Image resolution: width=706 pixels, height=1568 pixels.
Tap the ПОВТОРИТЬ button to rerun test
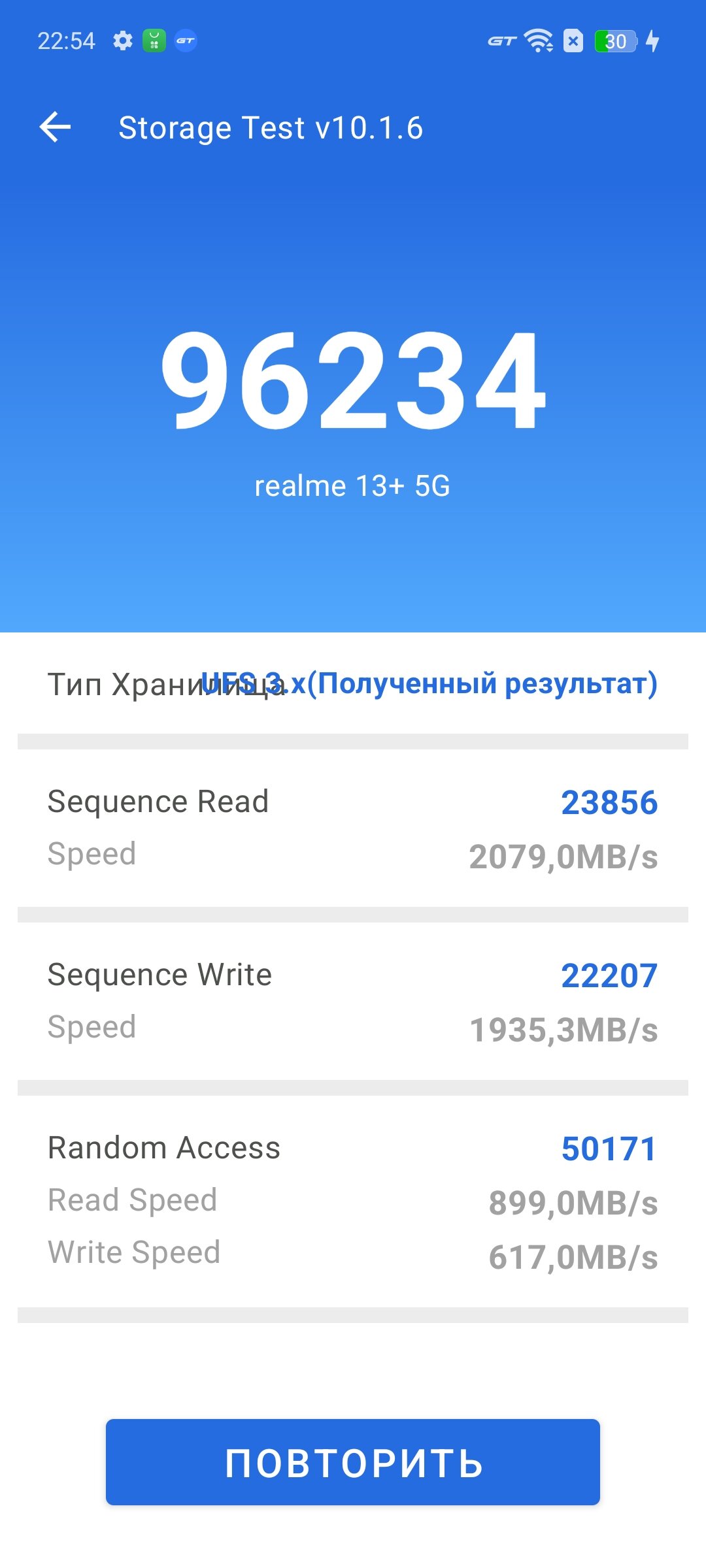pos(353,1462)
